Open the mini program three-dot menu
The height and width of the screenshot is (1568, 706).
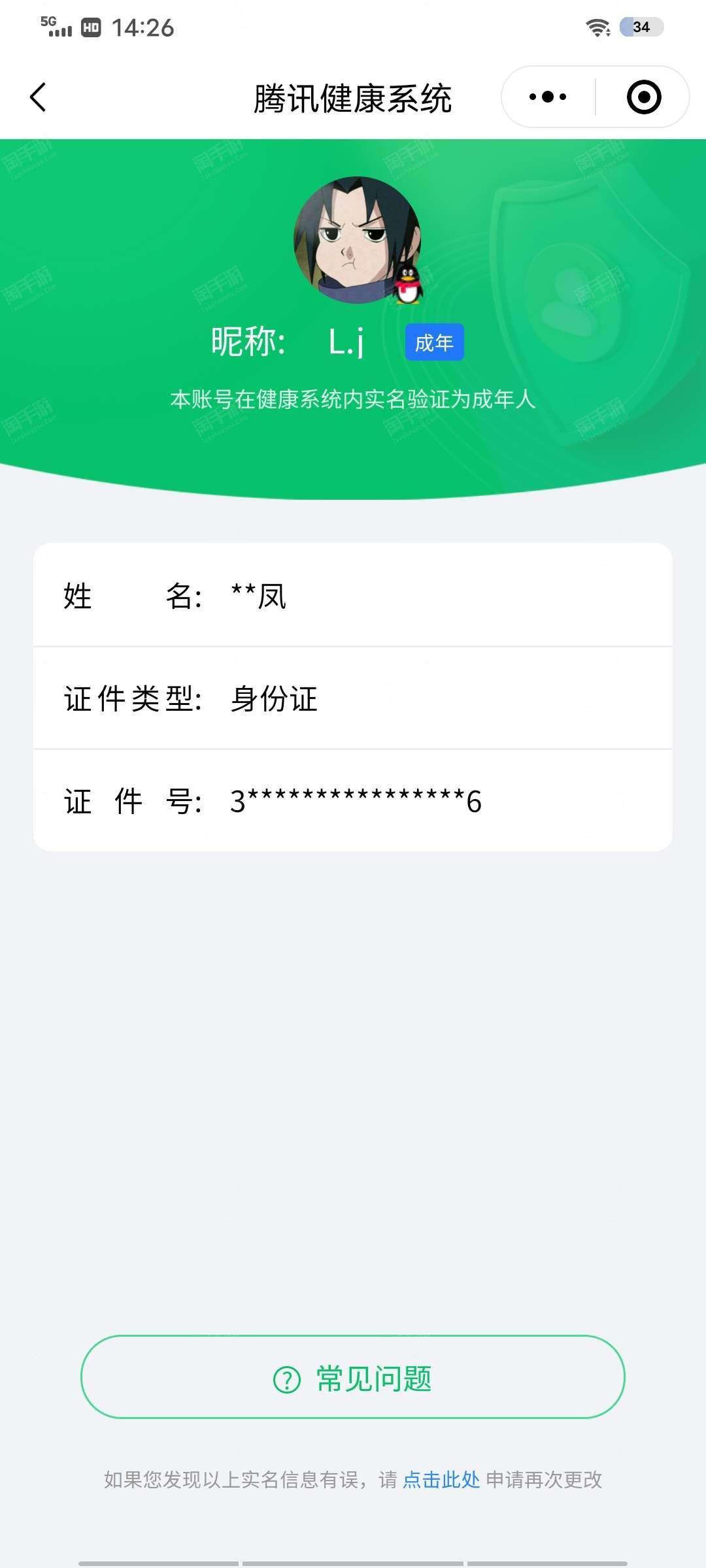click(x=548, y=97)
